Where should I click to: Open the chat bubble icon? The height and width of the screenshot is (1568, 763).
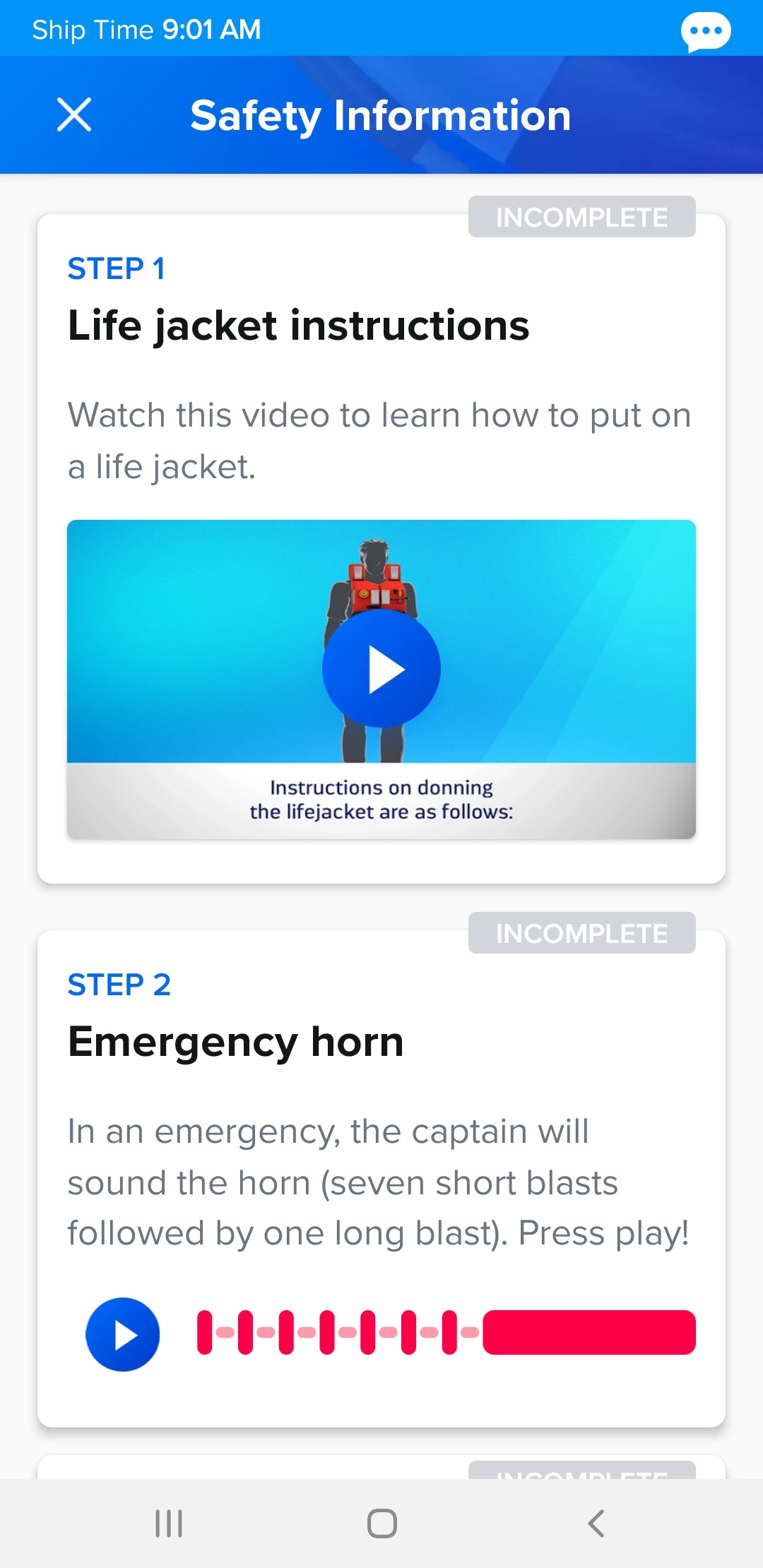click(x=705, y=32)
